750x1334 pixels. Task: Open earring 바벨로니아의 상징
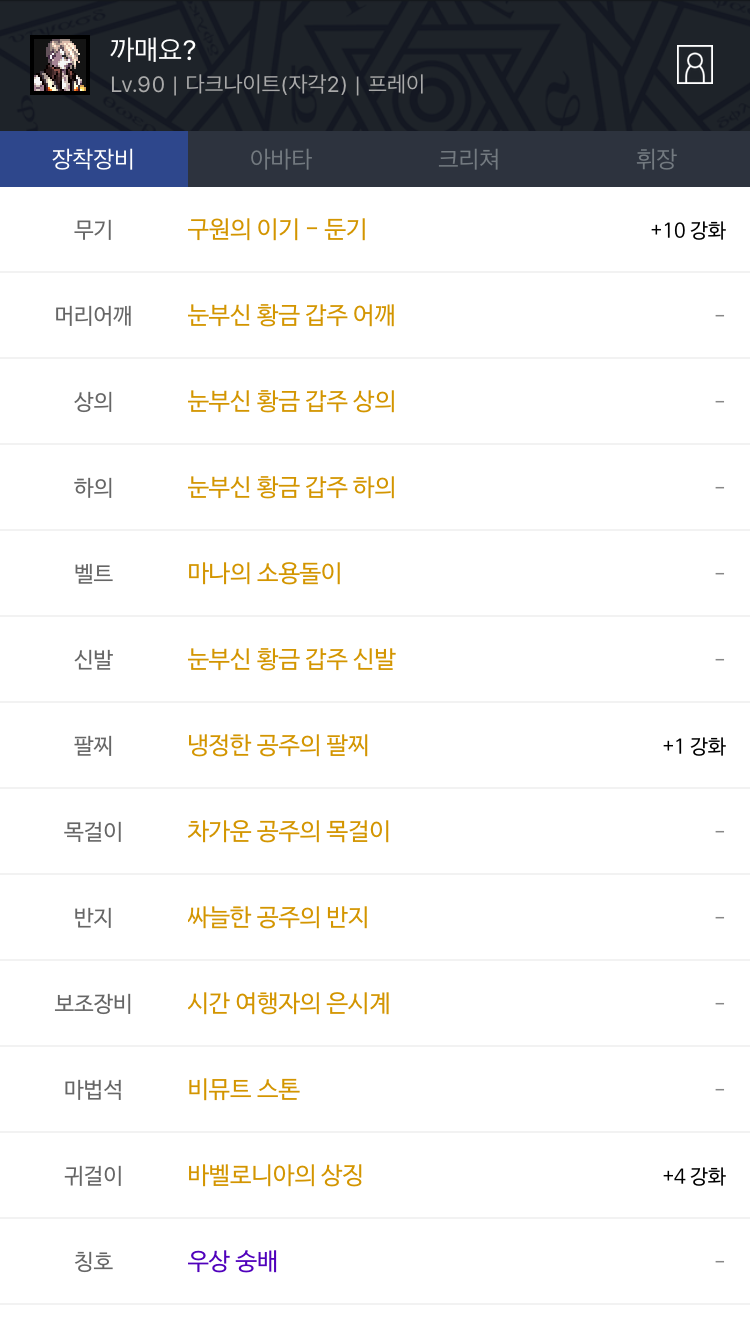(275, 1175)
